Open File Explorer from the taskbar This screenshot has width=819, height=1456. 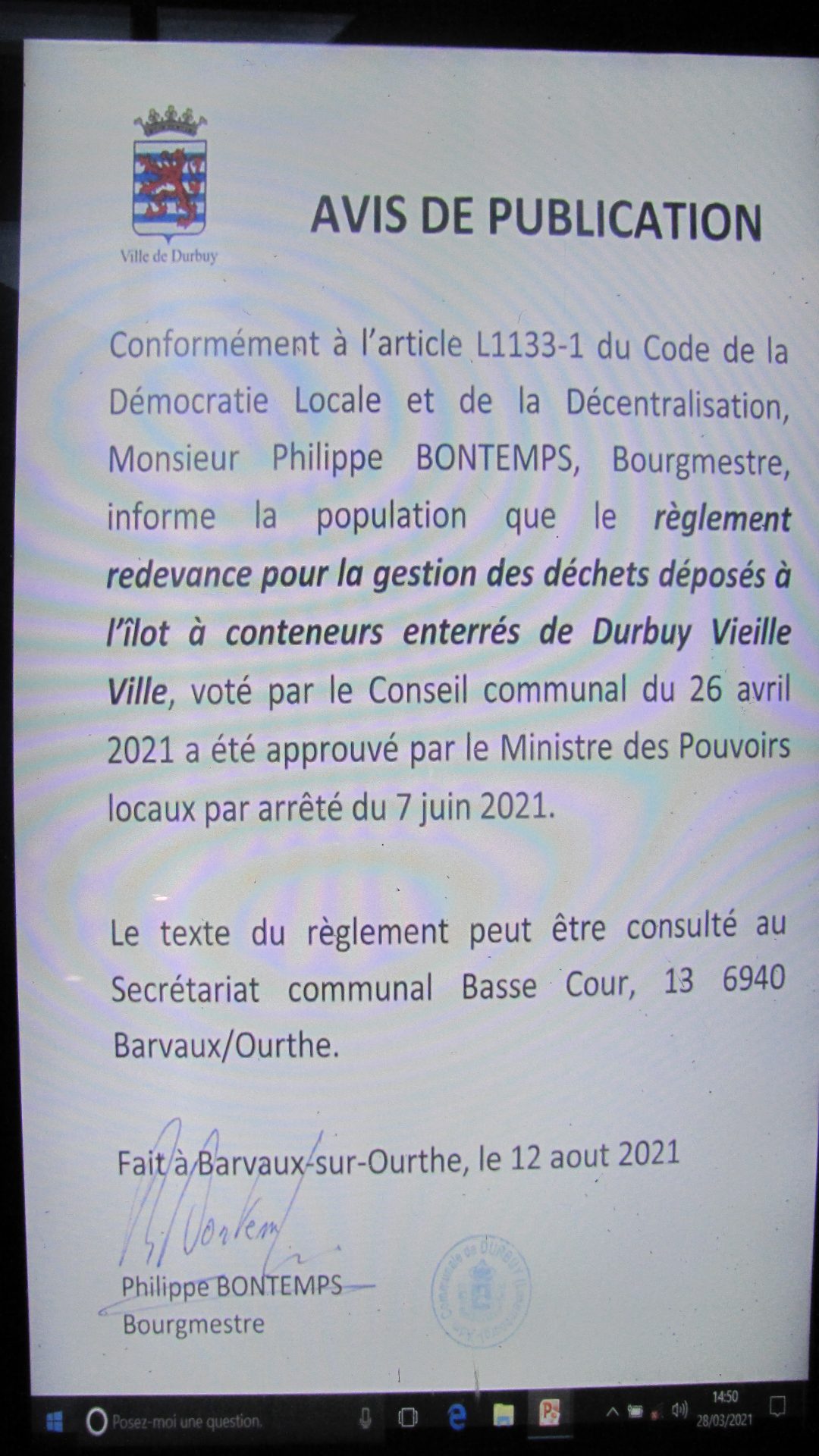coord(503,1414)
